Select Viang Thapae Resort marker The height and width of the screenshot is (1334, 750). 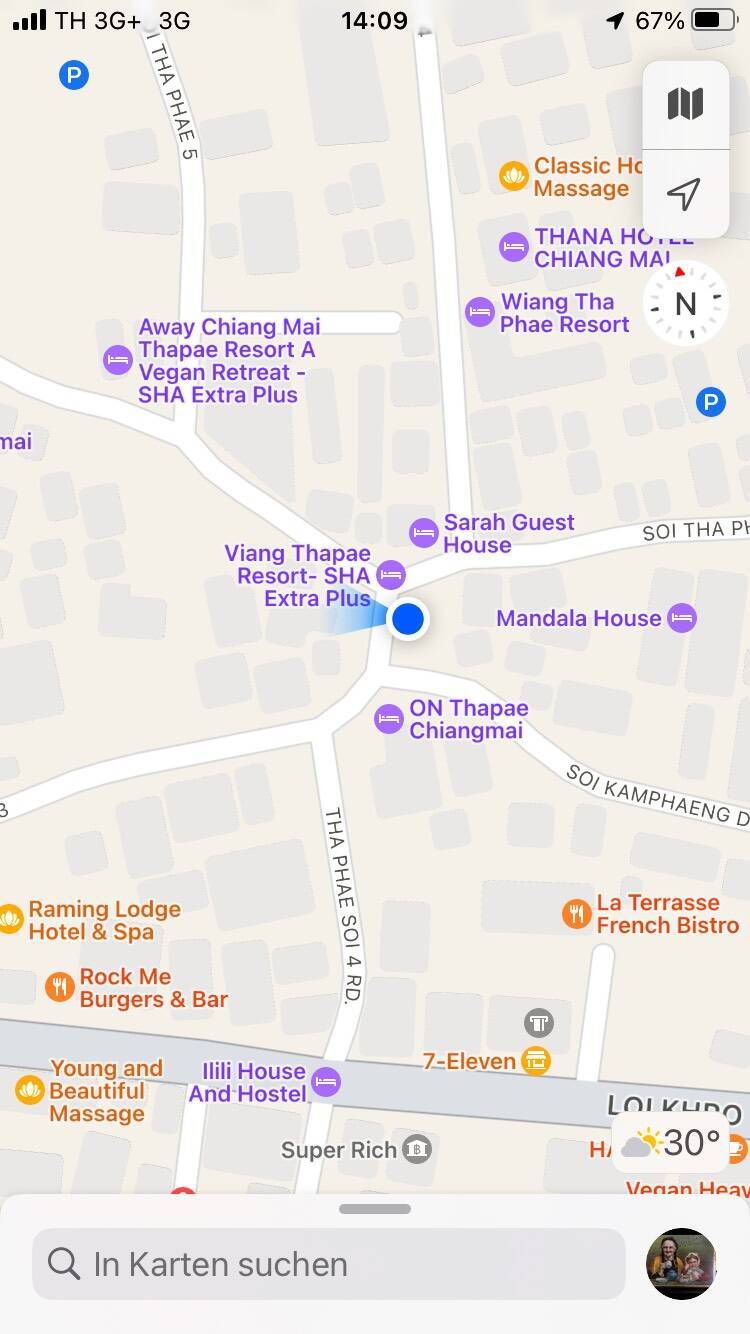pos(390,575)
